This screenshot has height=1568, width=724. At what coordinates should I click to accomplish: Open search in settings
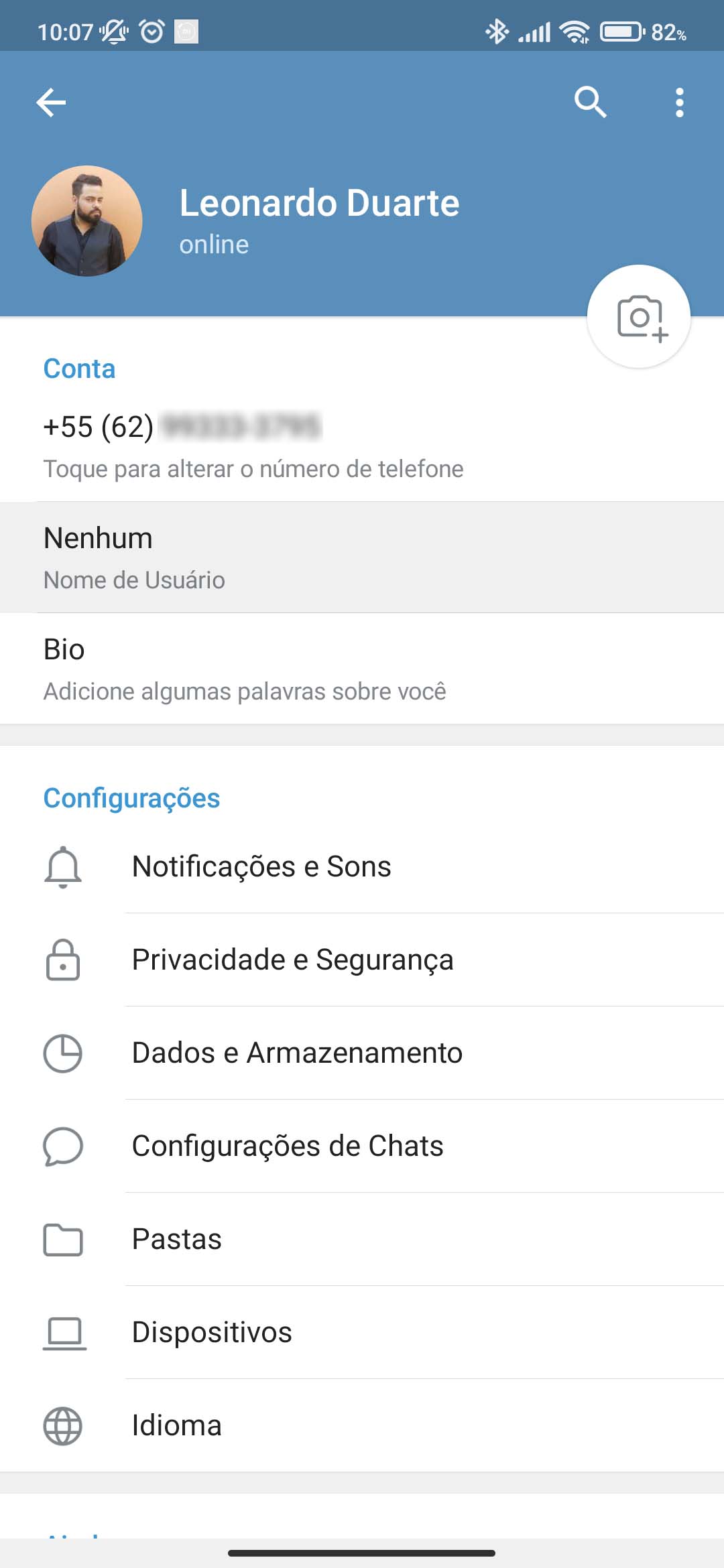[x=590, y=103]
